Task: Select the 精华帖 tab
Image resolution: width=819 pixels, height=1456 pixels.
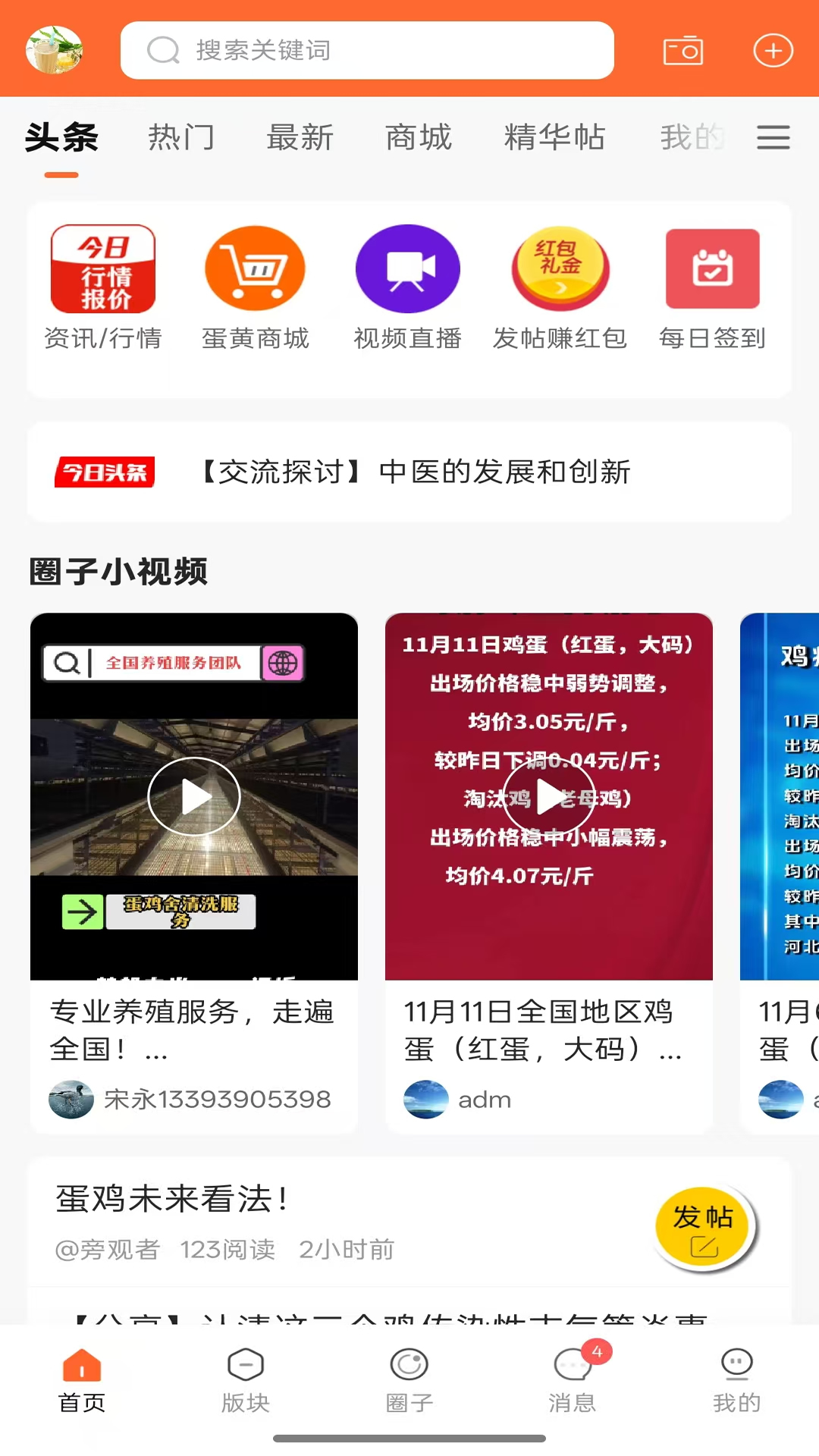Action: (x=554, y=138)
